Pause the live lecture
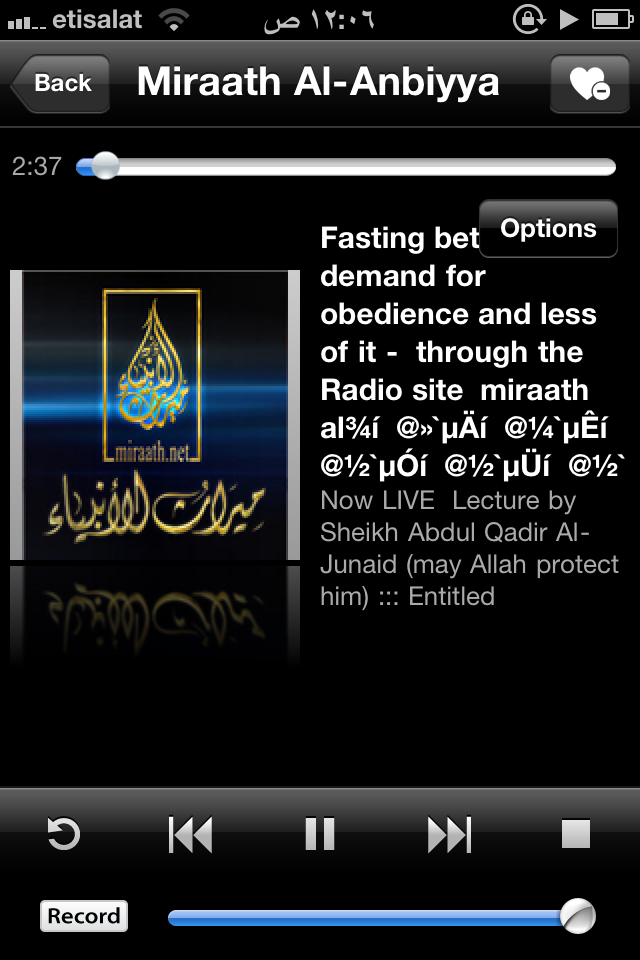This screenshot has height=960, width=640. [320, 834]
